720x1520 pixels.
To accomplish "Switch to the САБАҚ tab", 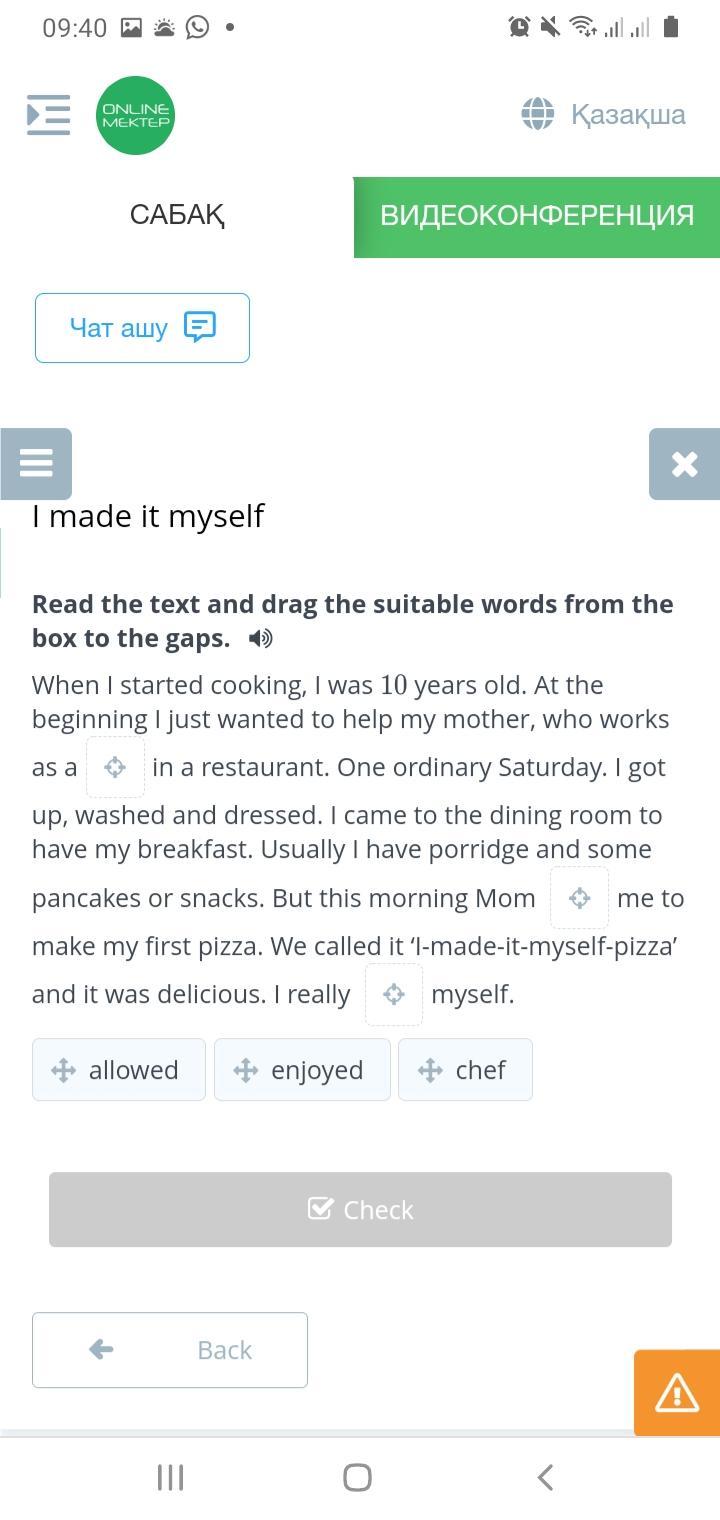I will click(177, 215).
